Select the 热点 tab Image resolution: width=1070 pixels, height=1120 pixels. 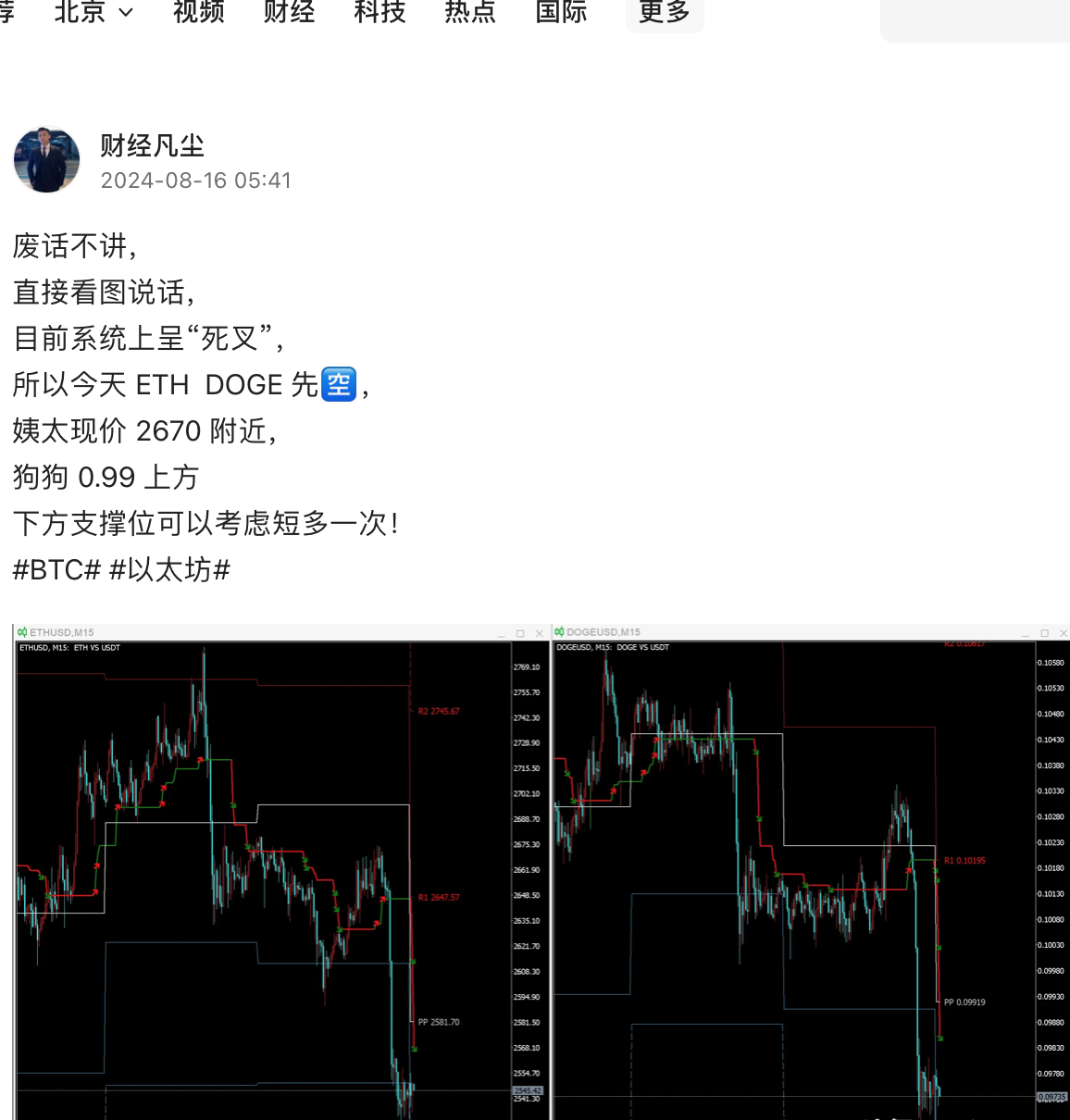[x=470, y=12]
